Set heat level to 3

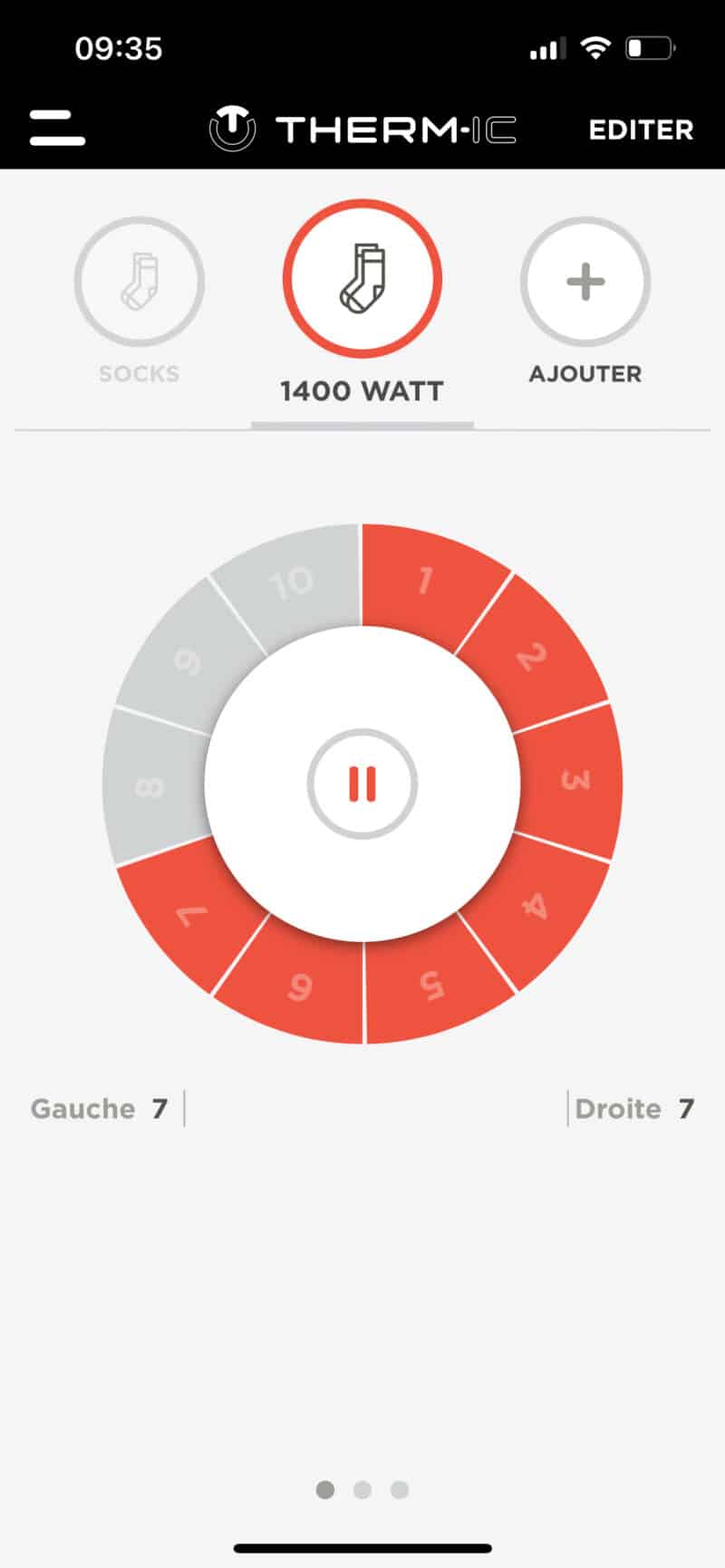click(x=574, y=781)
